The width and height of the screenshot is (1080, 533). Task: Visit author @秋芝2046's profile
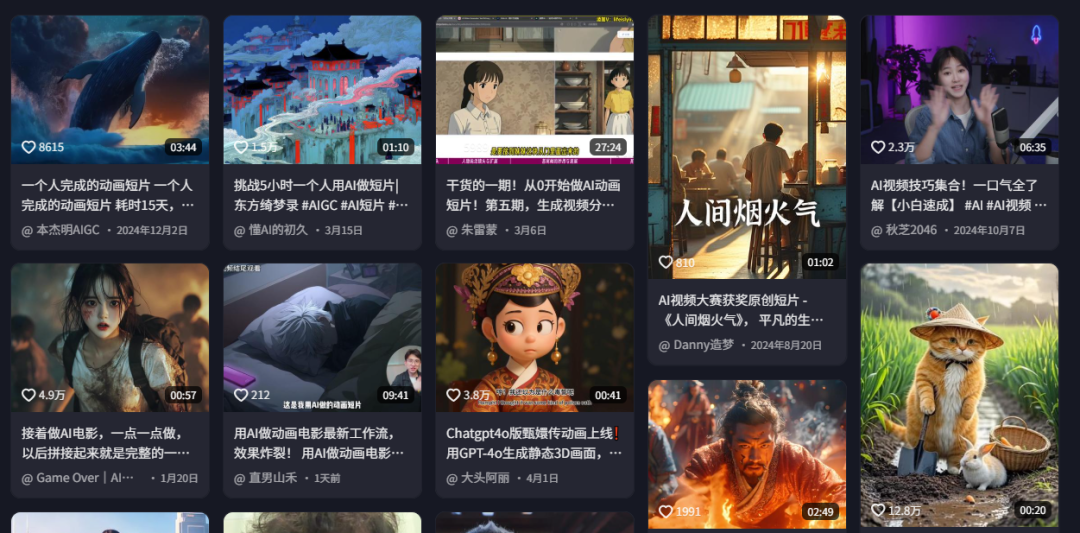910,230
